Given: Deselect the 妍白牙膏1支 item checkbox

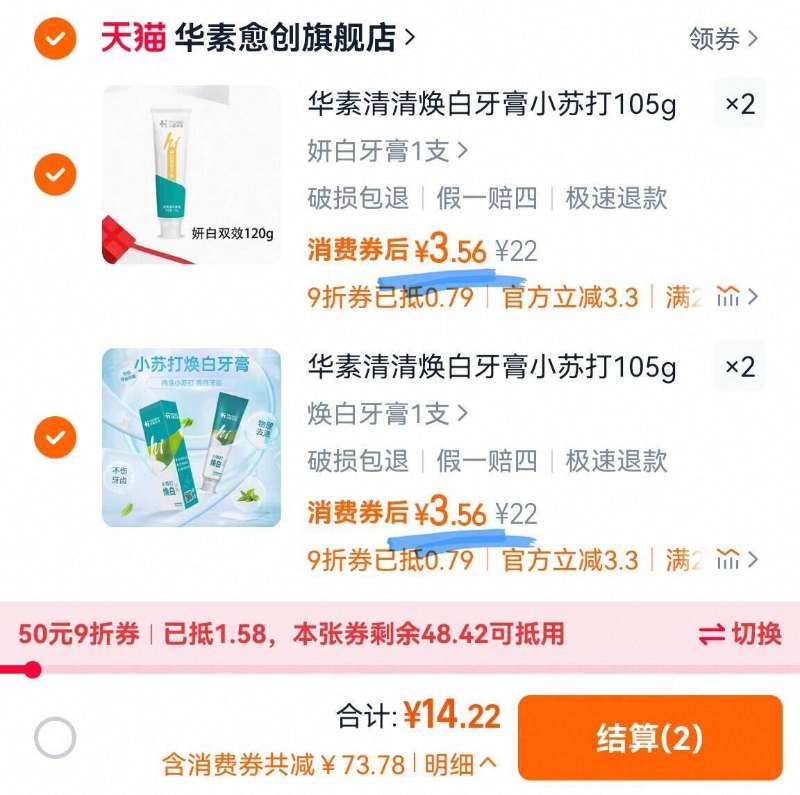Looking at the screenshot, I should point(55,175).
